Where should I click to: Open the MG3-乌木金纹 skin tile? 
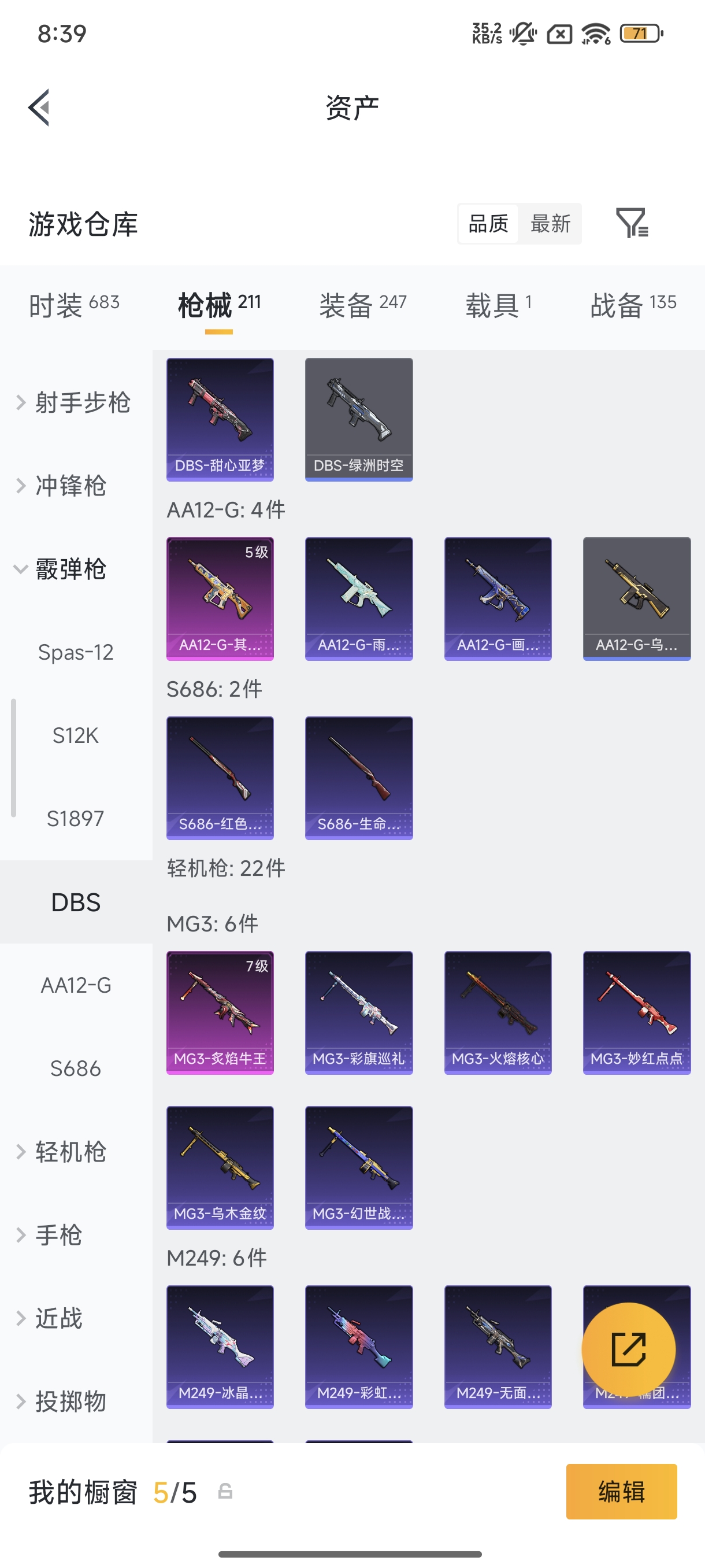coord(220,1167)
